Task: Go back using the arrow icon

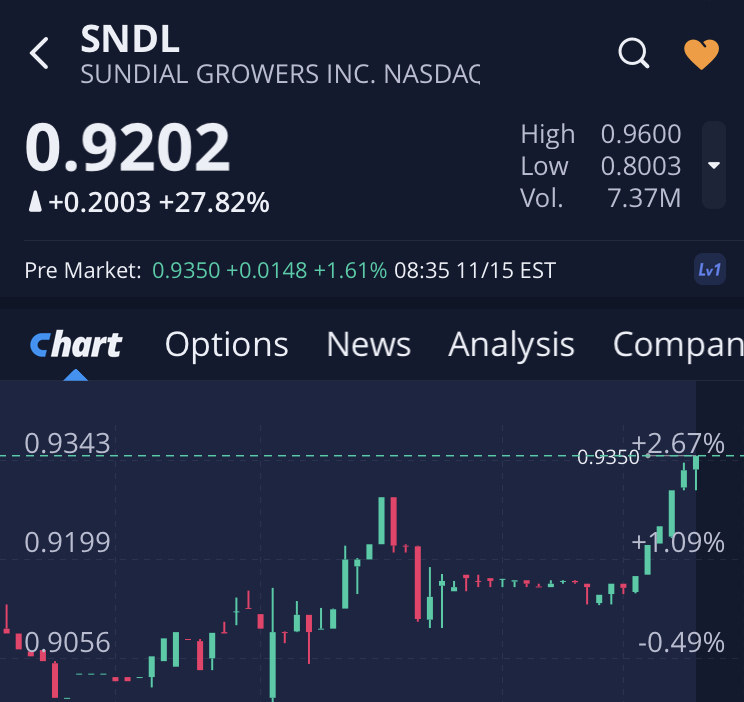Action: point(39,53)
